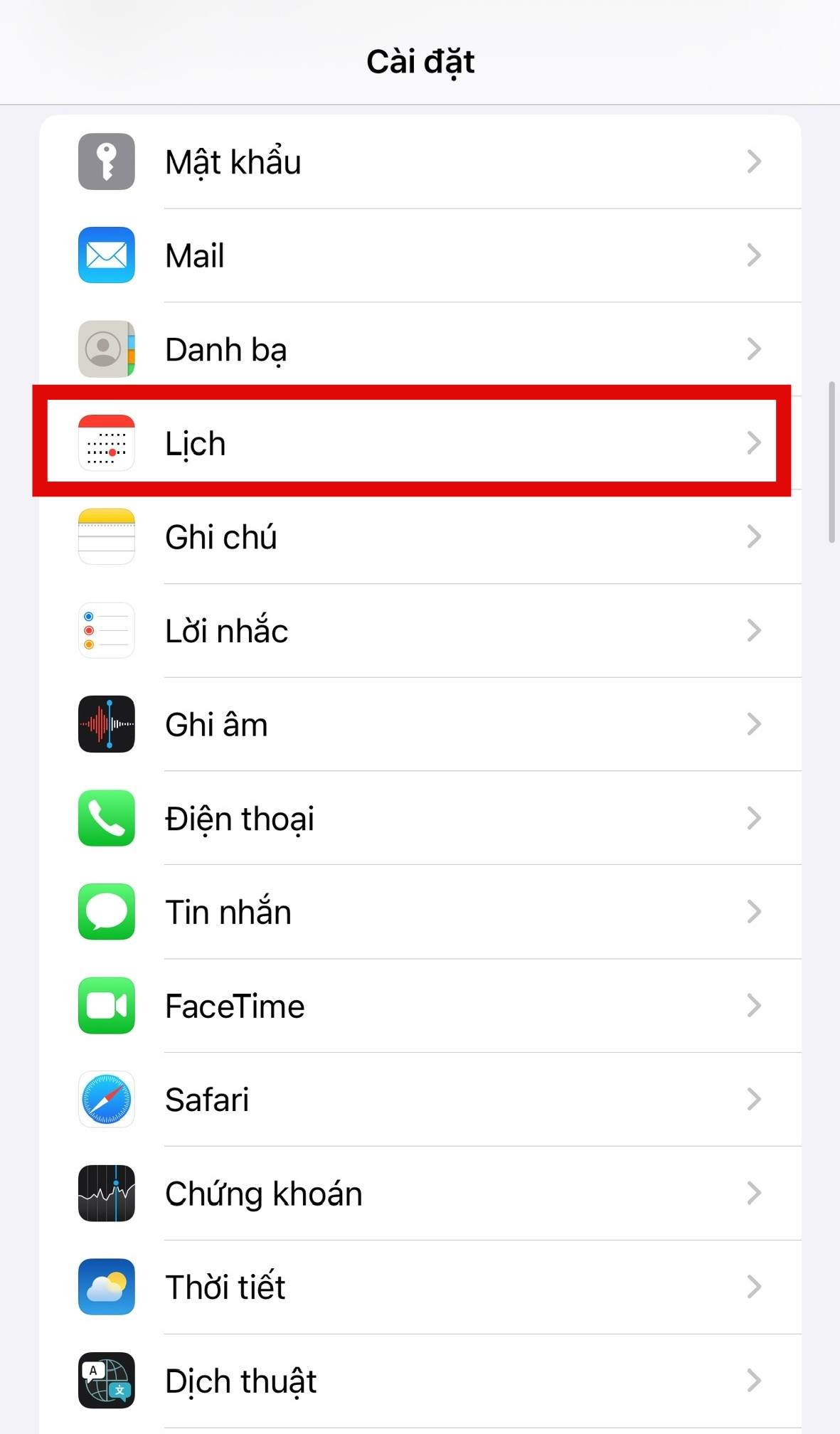
Task: Tap the Ghi âm row
Action: click(x=420, y=725)
